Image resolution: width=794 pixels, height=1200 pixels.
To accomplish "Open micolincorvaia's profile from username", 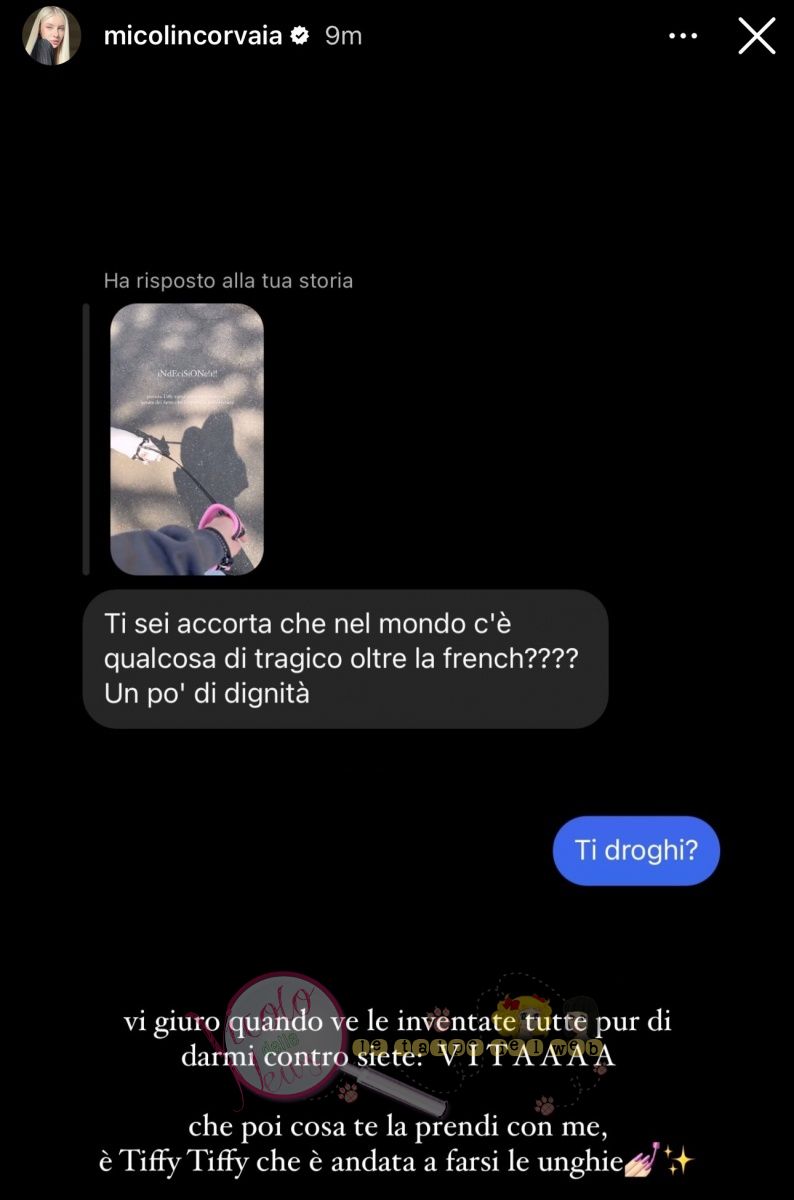I will click(193, 36).
